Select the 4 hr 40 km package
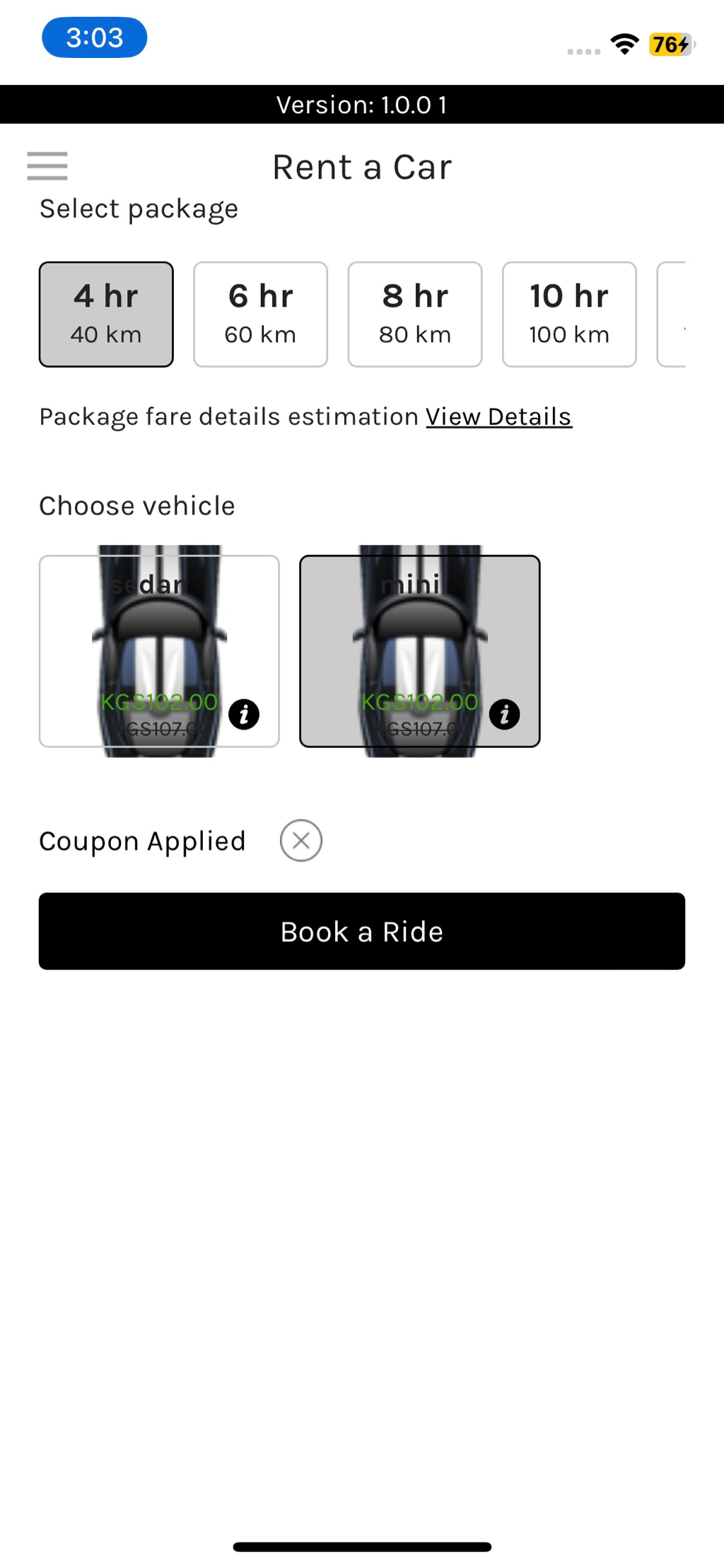The image size is (724, 1568). [x=106, y=315]
